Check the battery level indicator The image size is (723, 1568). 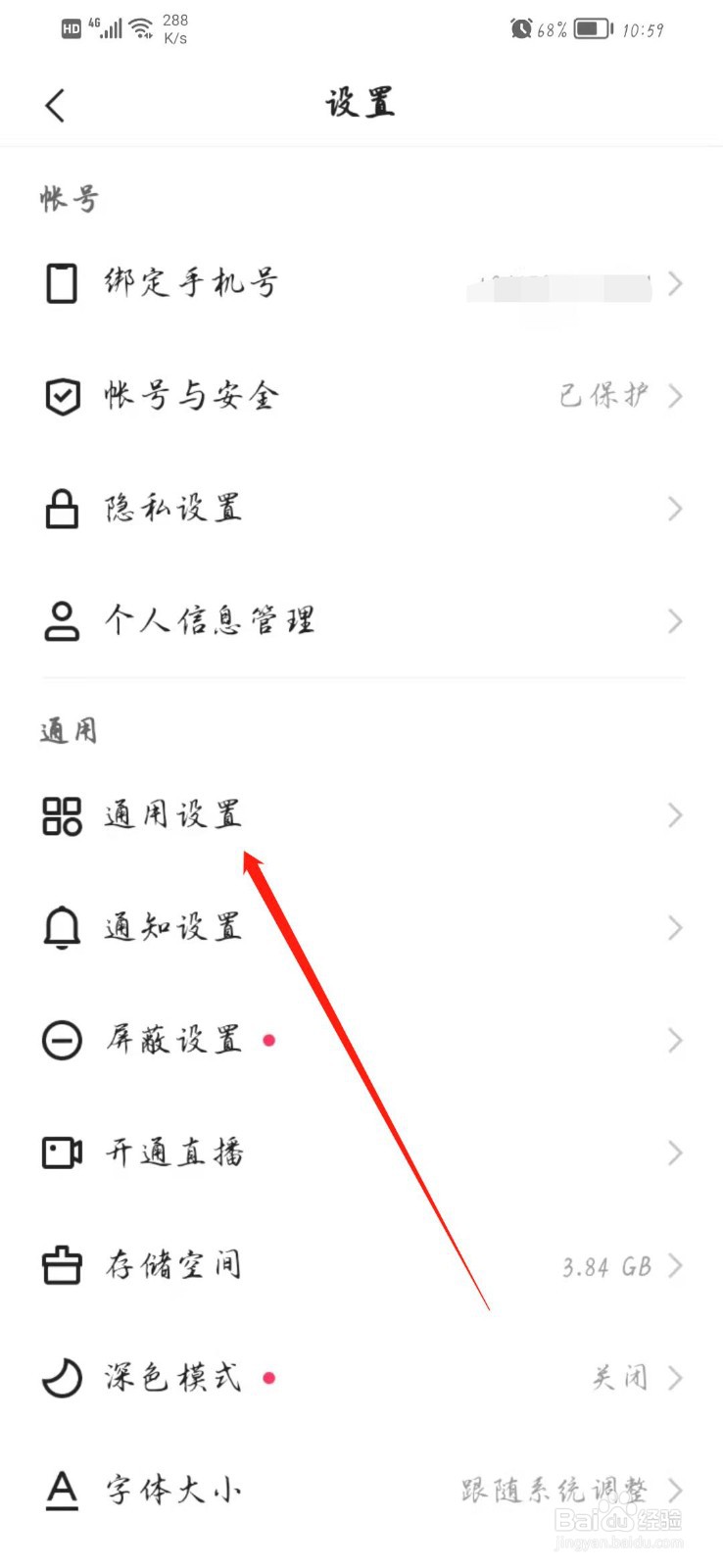(x=589, y=28)
